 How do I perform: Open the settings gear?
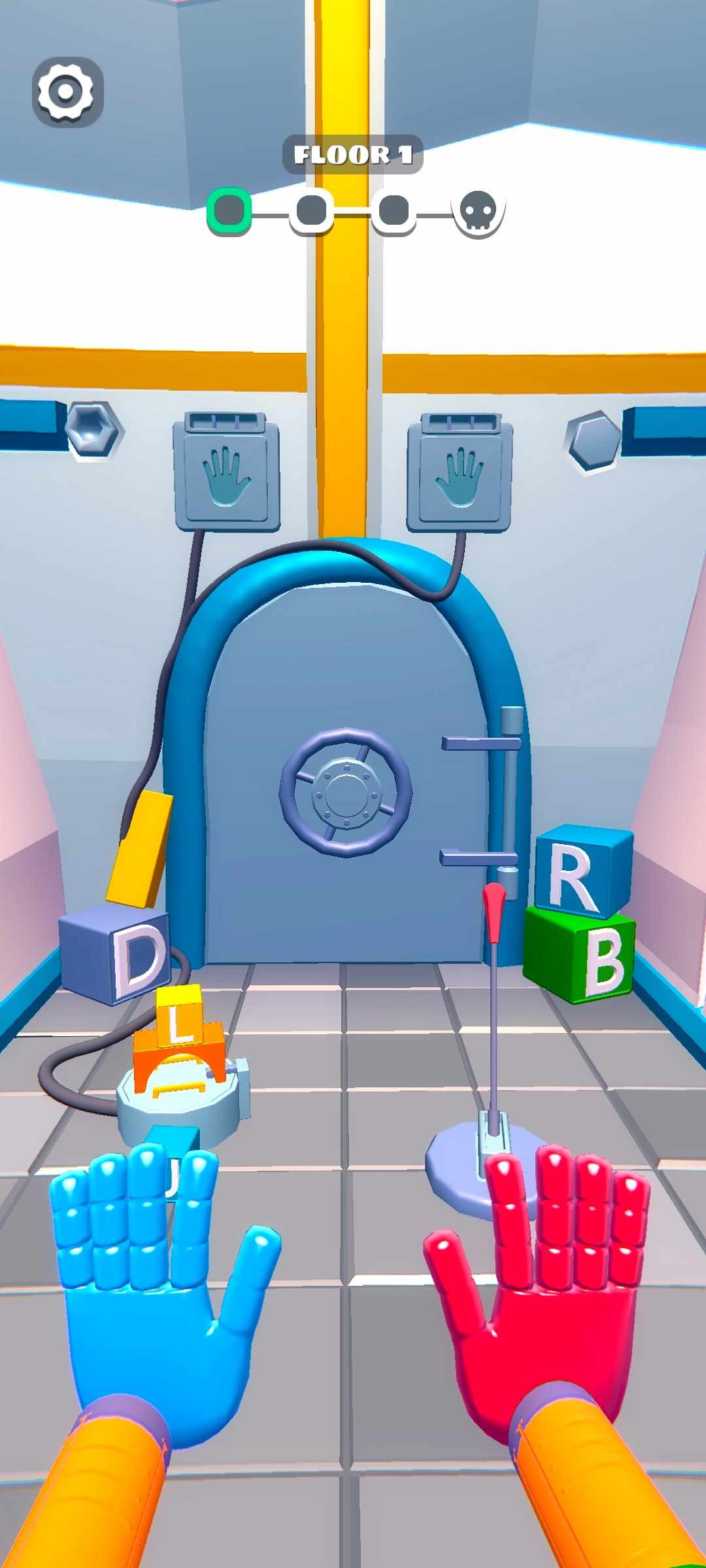click(68, 91)
